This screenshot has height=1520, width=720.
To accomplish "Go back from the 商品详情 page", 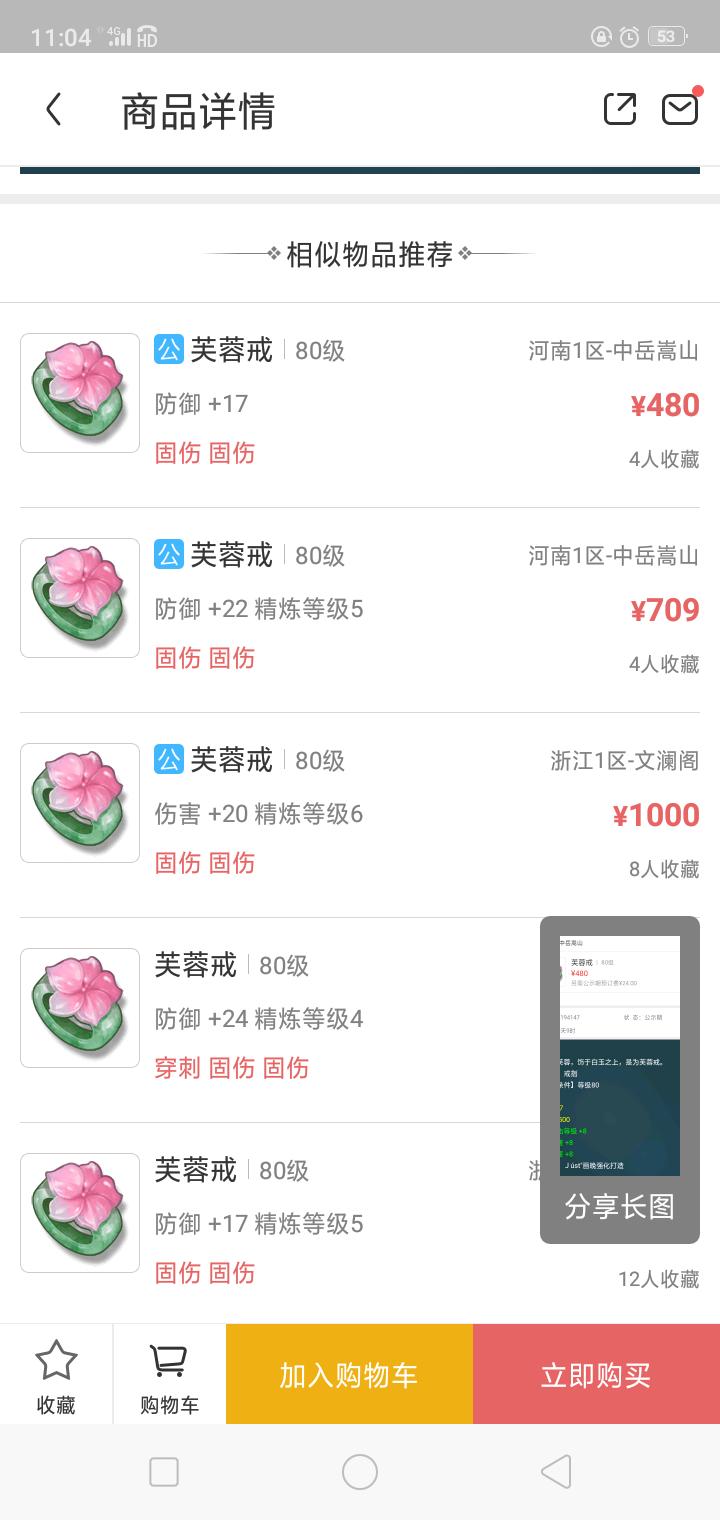I will (x=54, y=110).
